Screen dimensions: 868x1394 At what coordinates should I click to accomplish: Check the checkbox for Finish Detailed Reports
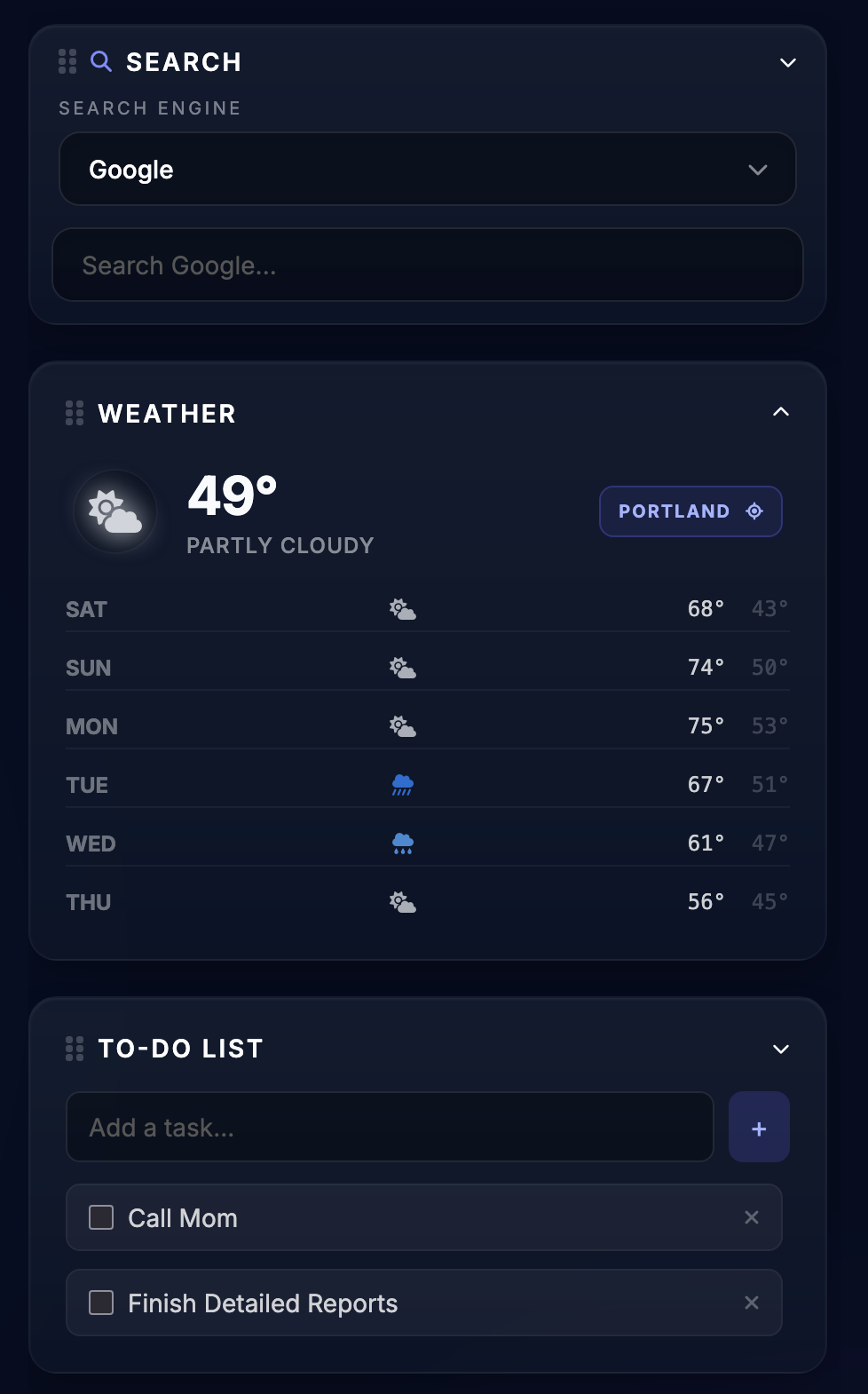pos(99,1303)
